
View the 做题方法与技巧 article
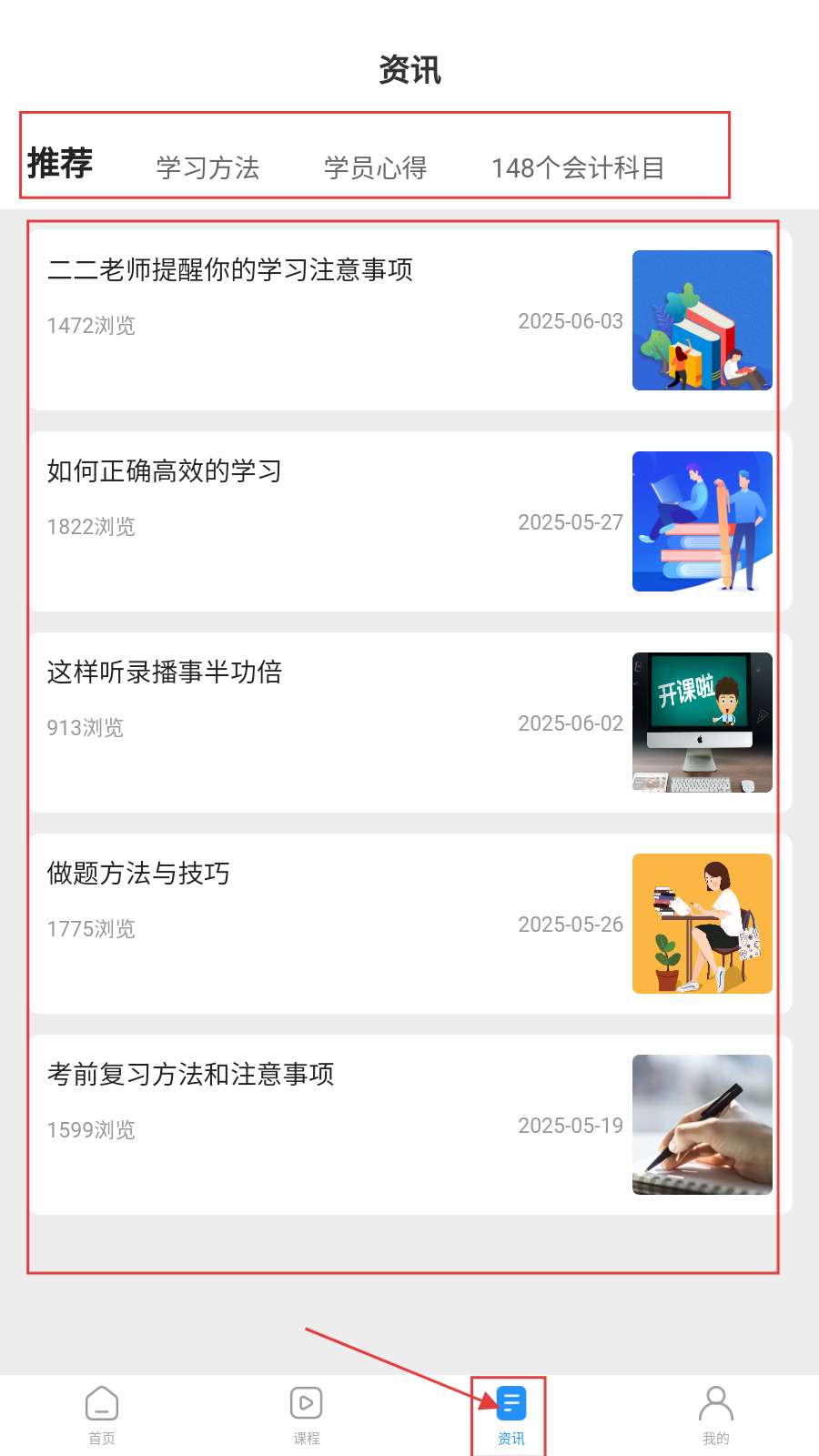point(138,874)
